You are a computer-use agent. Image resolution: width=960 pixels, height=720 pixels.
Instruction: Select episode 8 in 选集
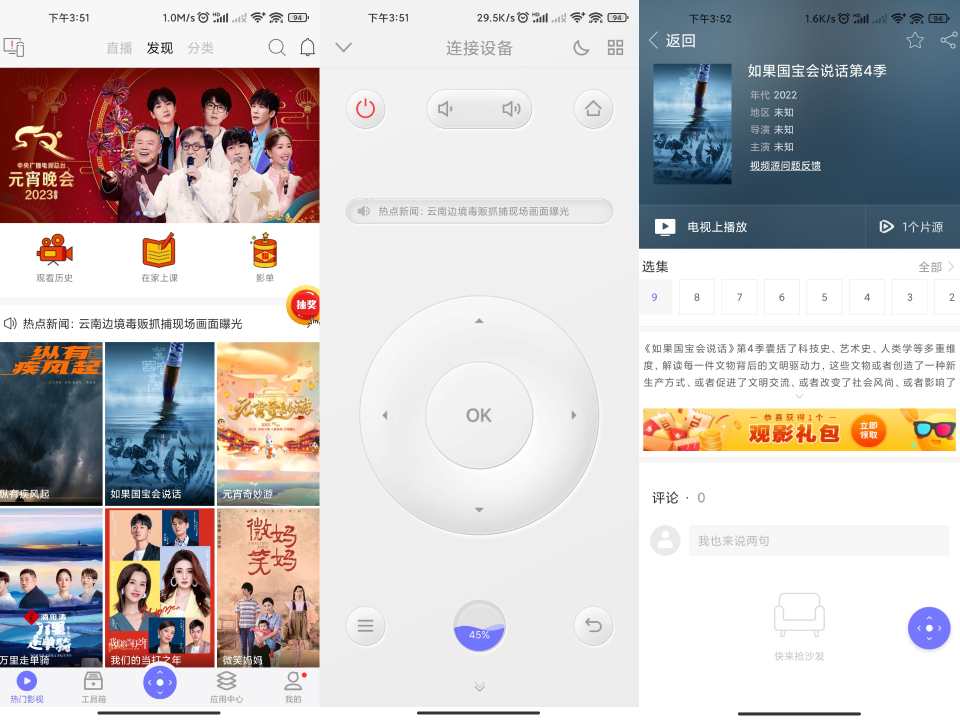697,297
